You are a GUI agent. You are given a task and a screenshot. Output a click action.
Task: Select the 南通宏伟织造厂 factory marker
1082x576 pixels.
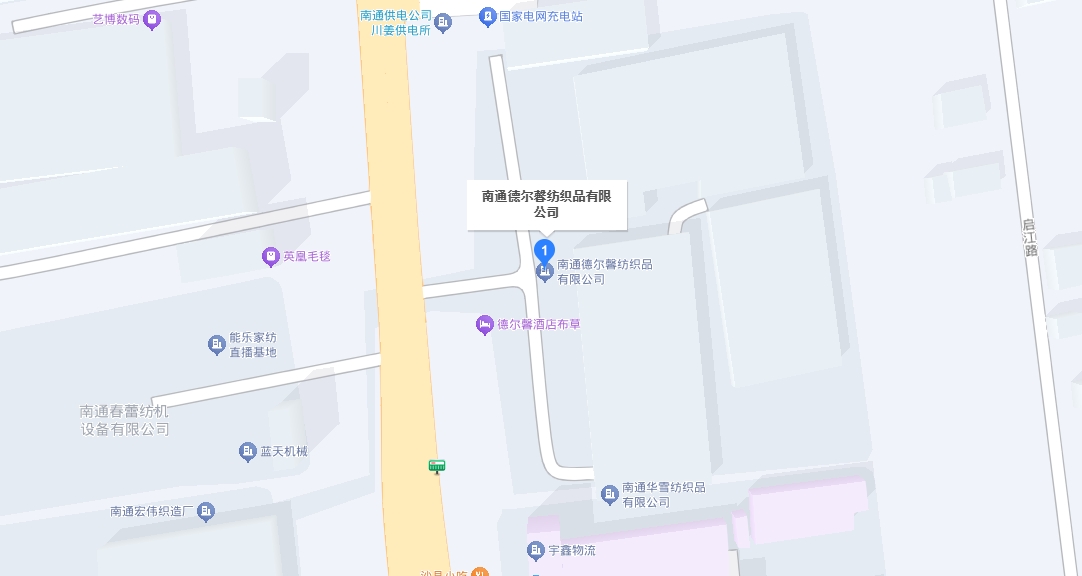(x=206, y=512)
